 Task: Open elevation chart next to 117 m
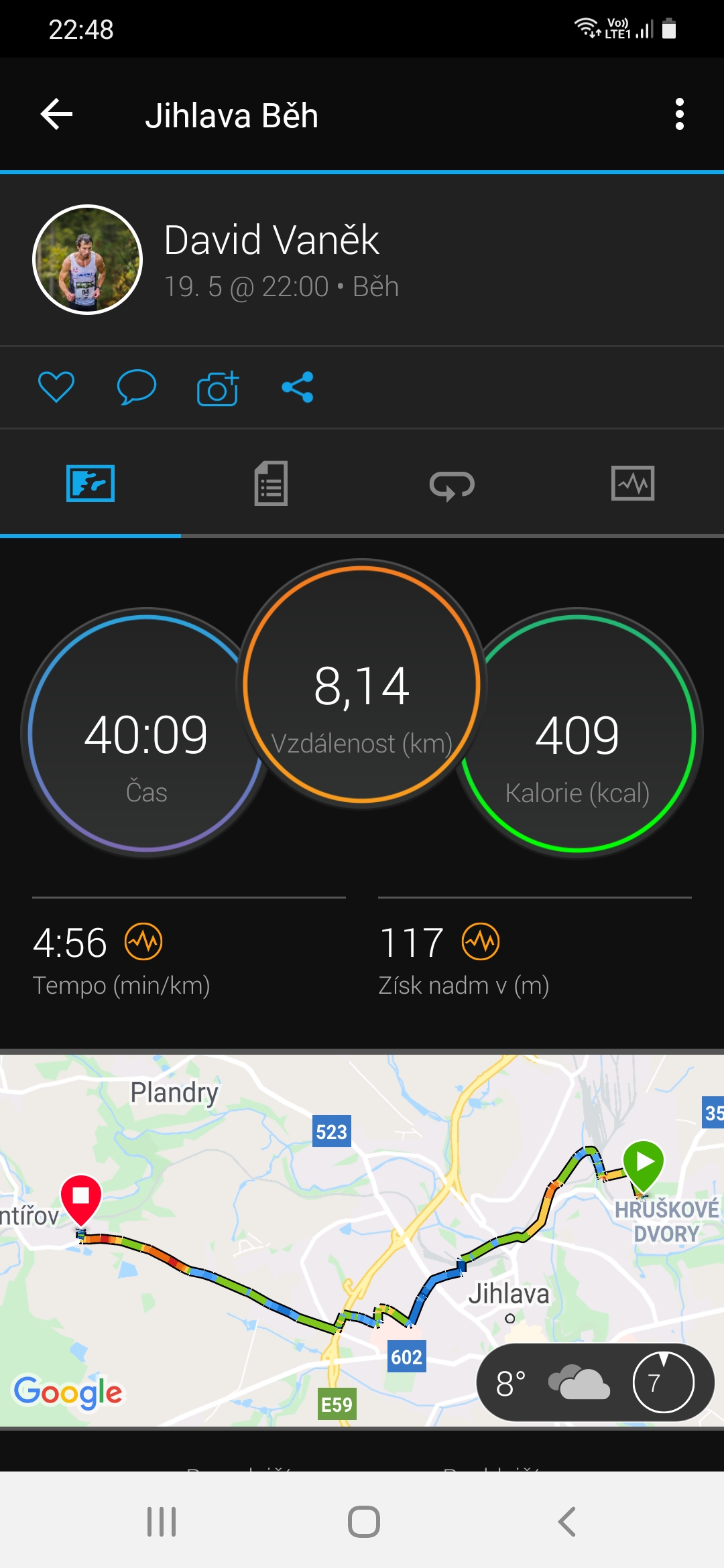coord(481,941)
